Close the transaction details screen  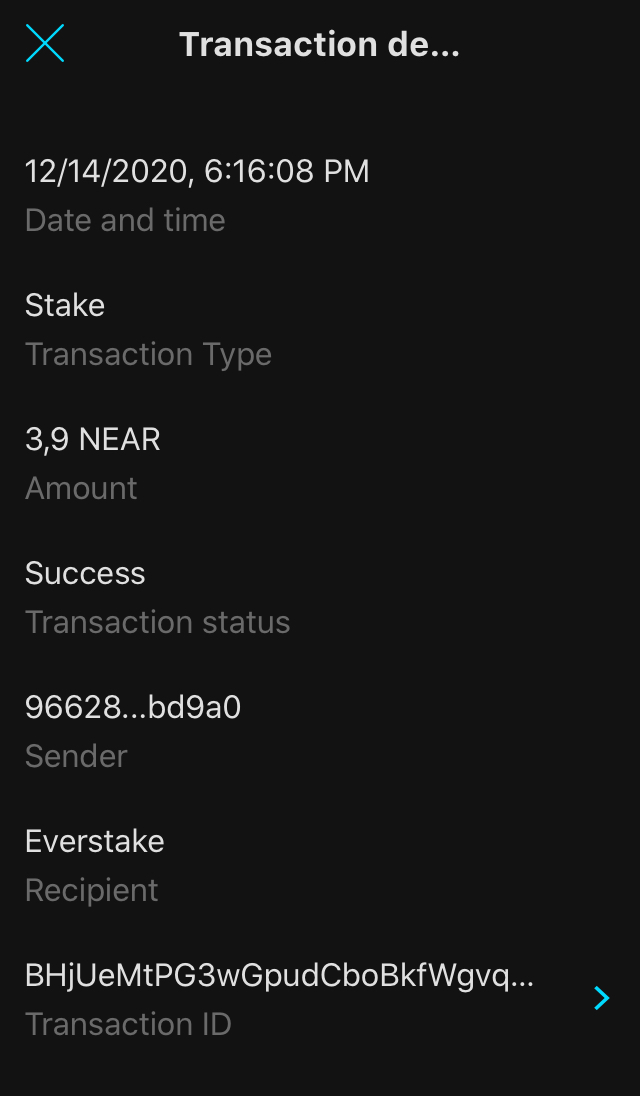45,44
